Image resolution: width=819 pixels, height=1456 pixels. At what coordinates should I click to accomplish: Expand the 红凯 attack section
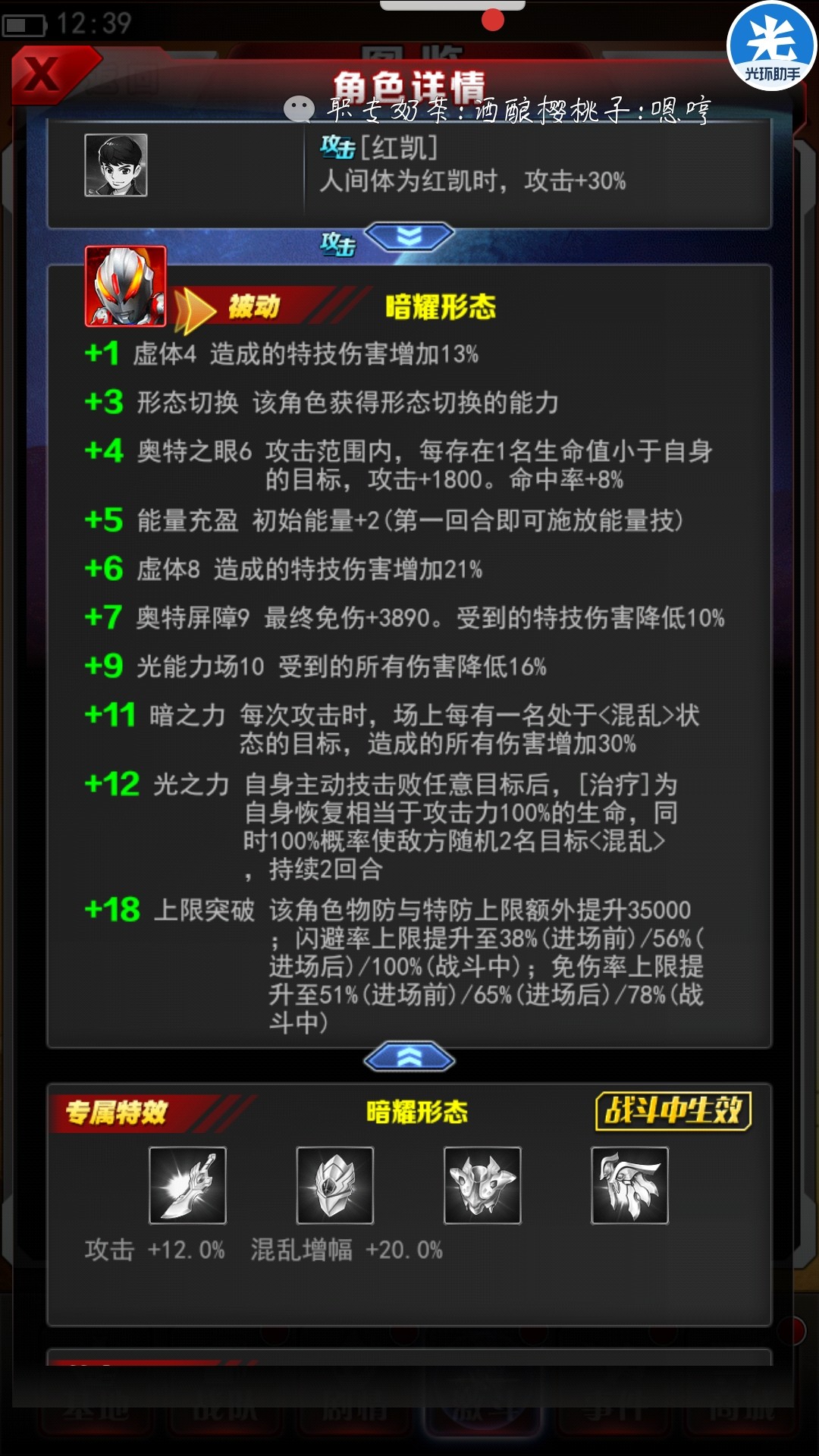(409, 237)
